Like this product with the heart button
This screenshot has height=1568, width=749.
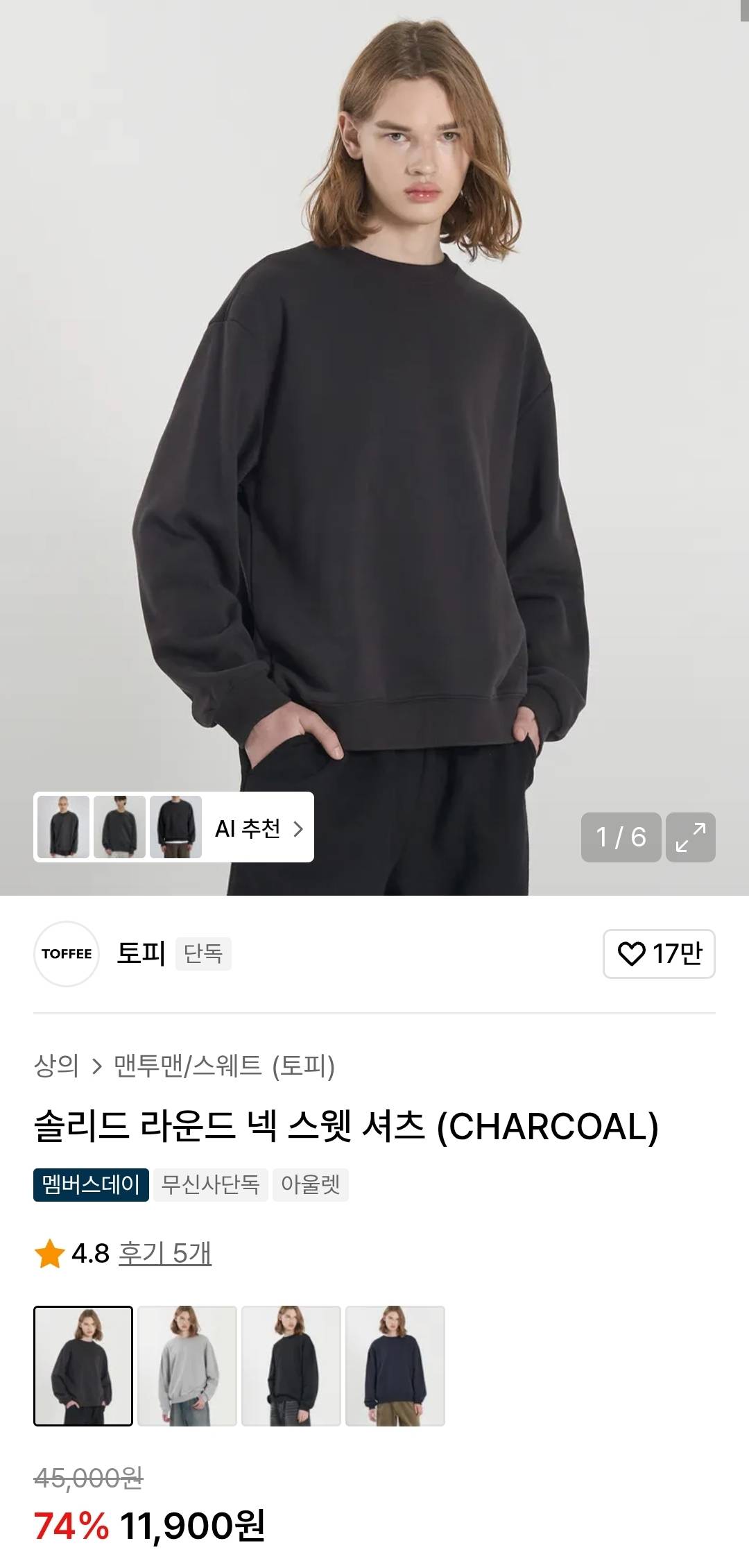(x=658, y=954)
